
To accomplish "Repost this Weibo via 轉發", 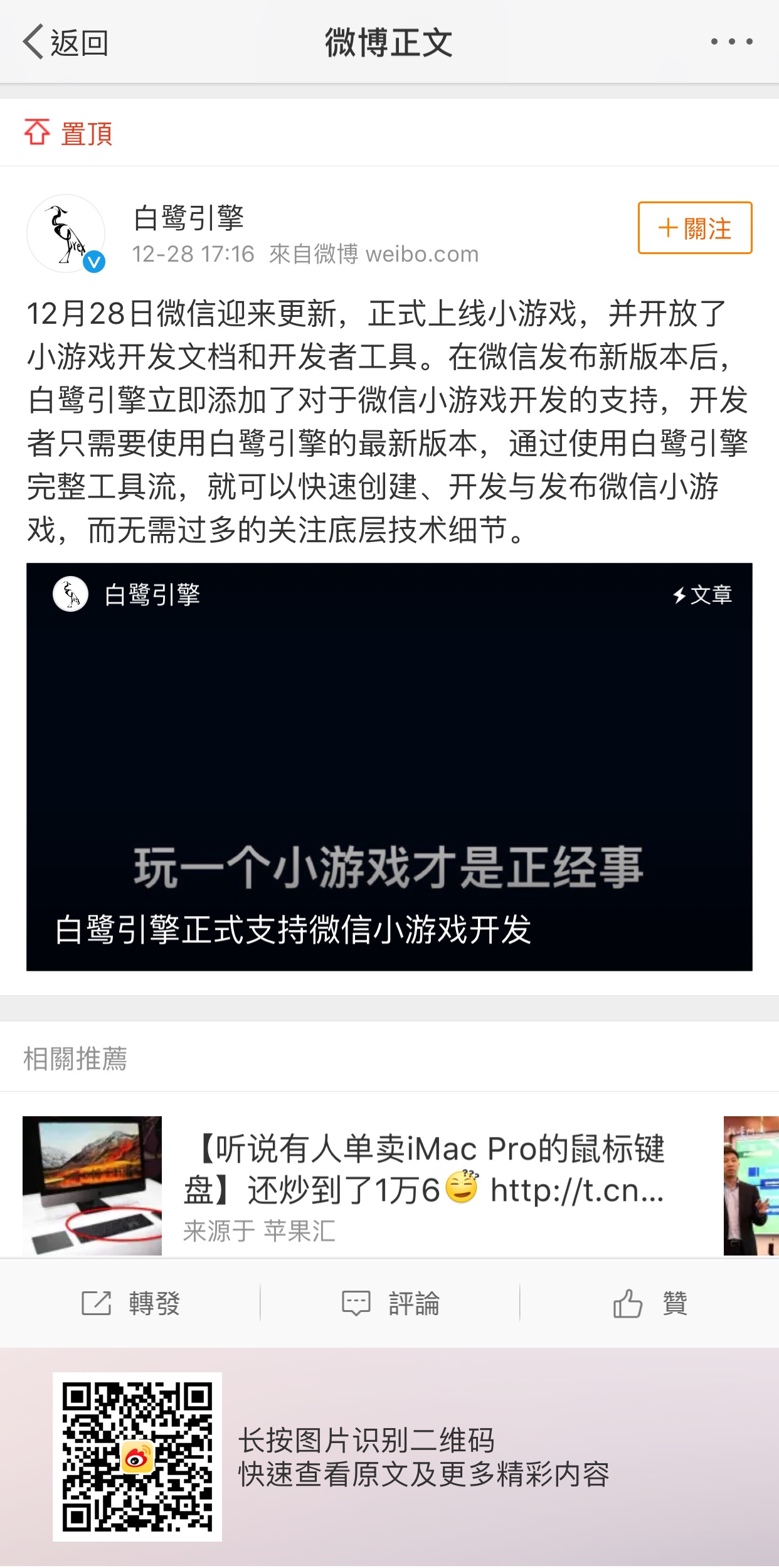I will 130,1303.
